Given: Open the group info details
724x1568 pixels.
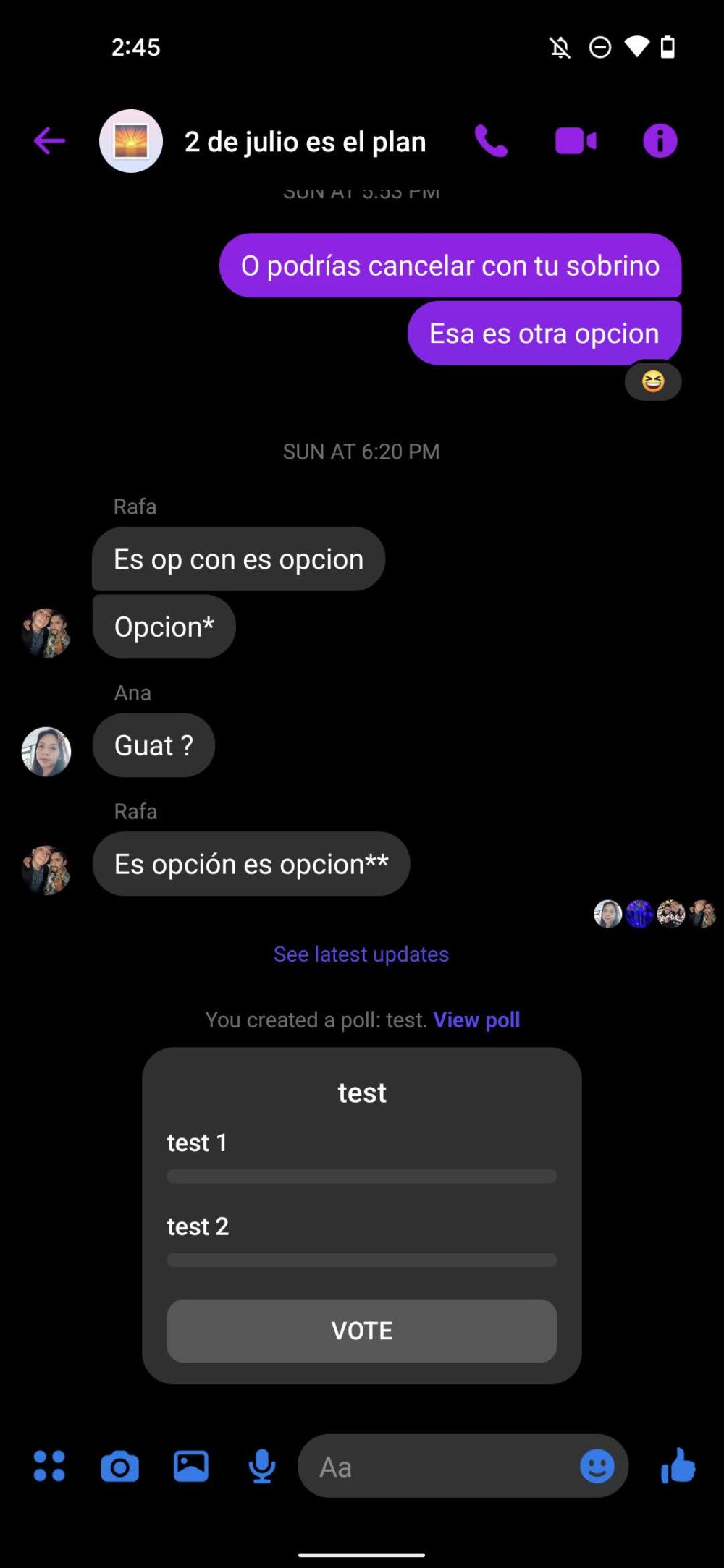Looking at the screenshot, I should point(660,141).
